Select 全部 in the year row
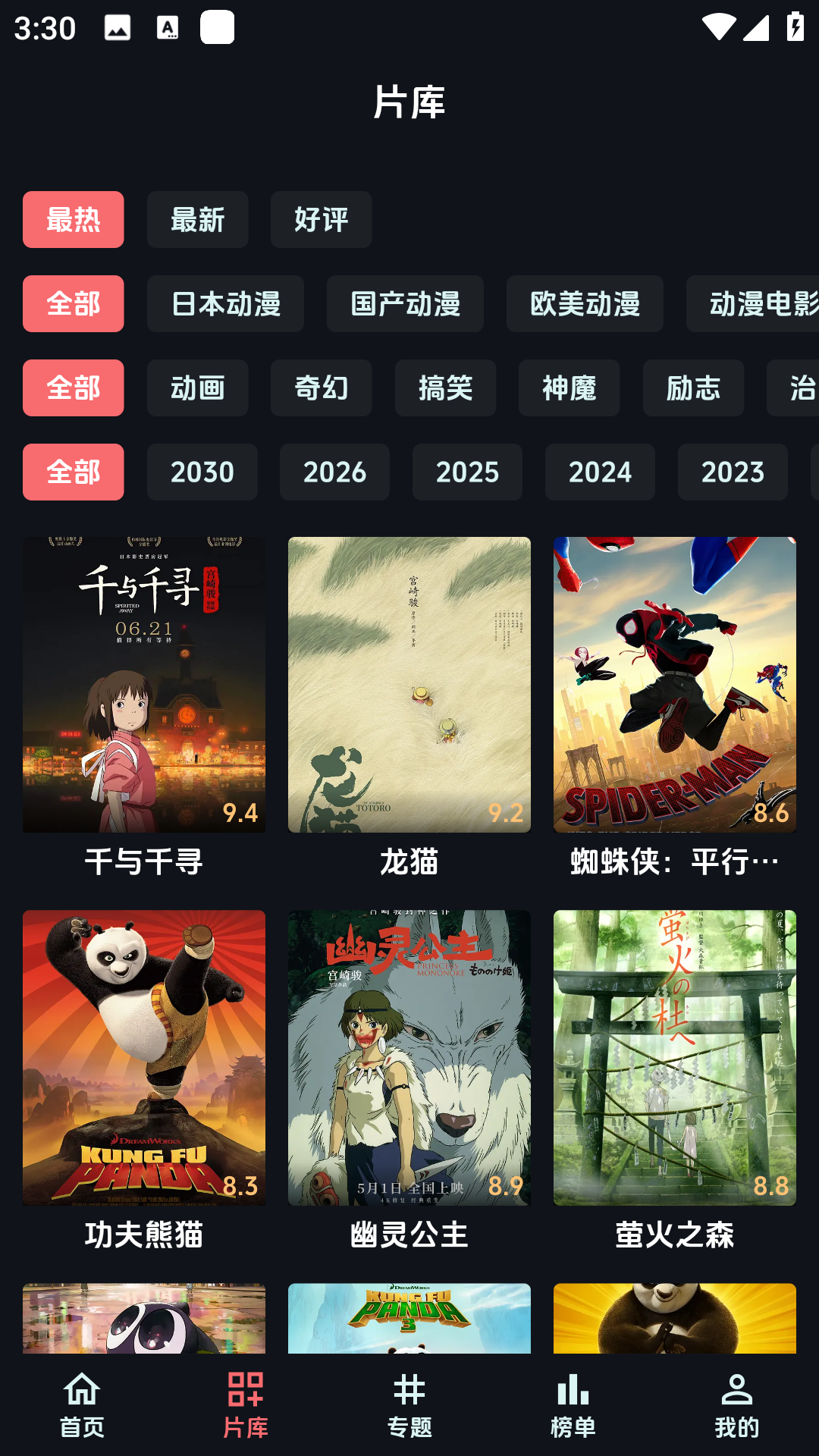The height and width of the screenshot is (1456, 819). (x=73, y=472)
